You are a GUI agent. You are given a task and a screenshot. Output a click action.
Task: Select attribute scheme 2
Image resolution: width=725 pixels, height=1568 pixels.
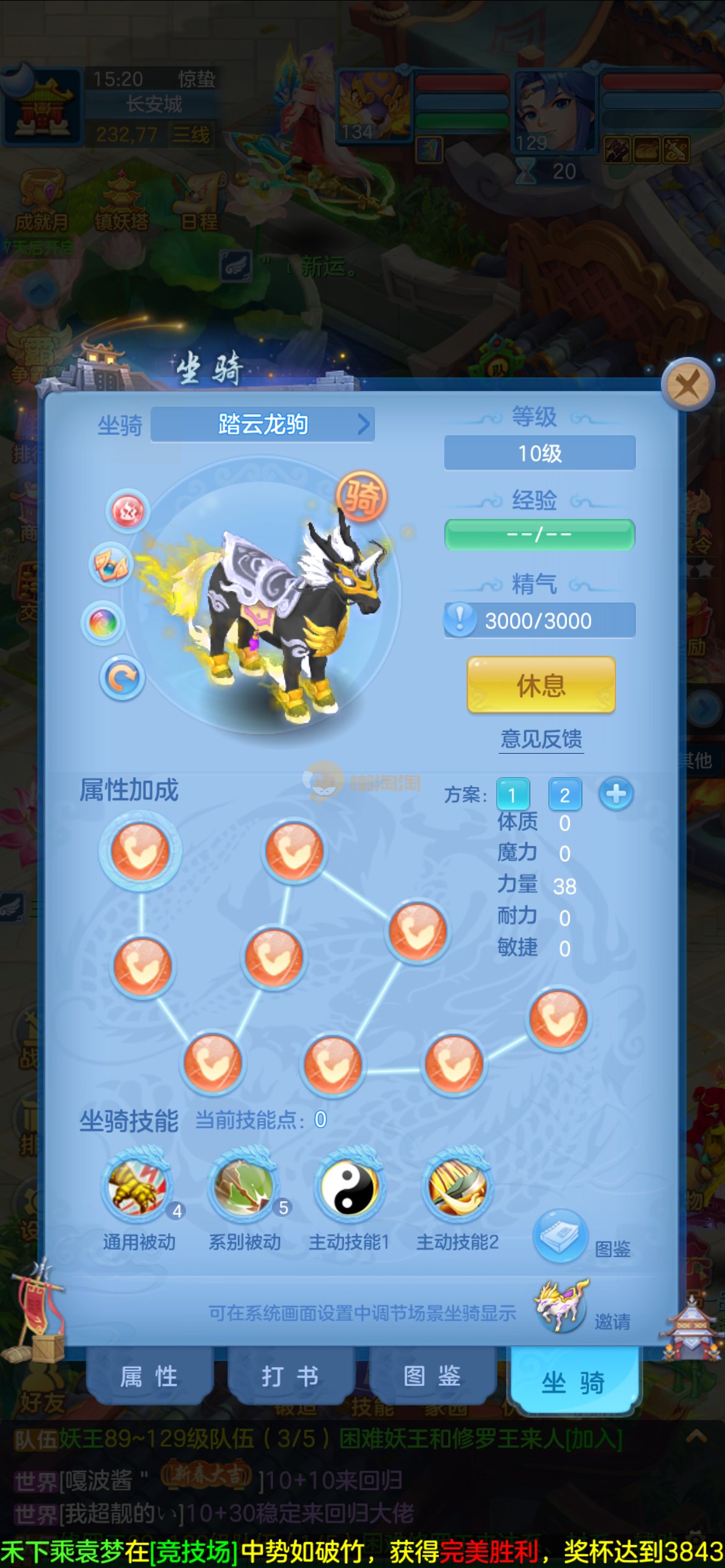tap(565, 795)
